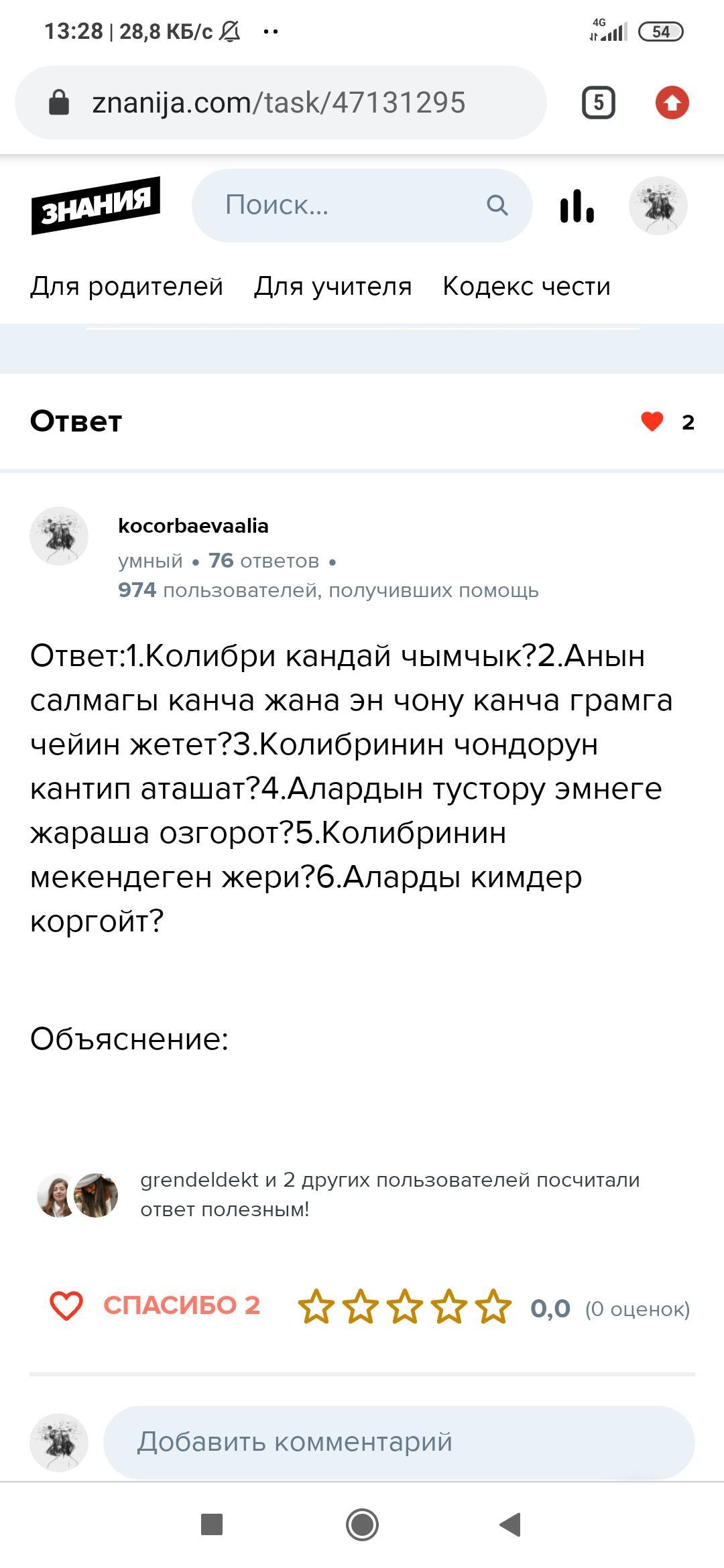The width and height of the screenshot is (724, 1568).
Task: Rate the answer five stars
Action: point(493,1306)
